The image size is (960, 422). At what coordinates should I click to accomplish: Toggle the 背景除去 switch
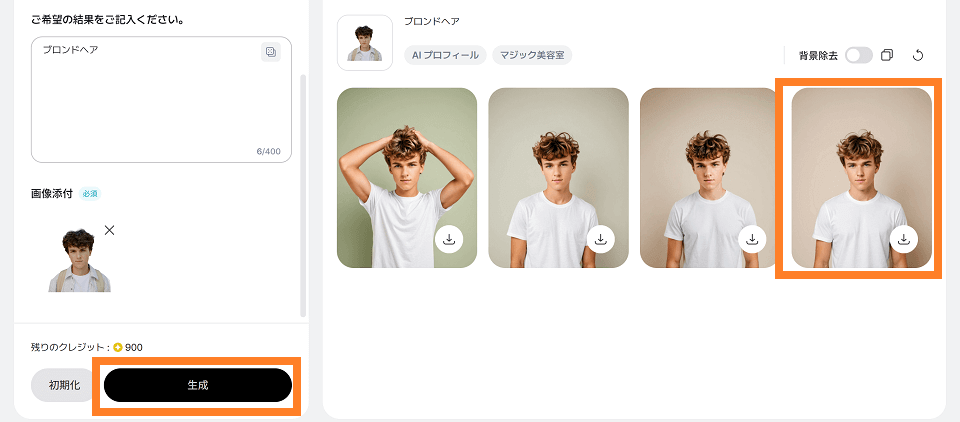pos(858,55)
